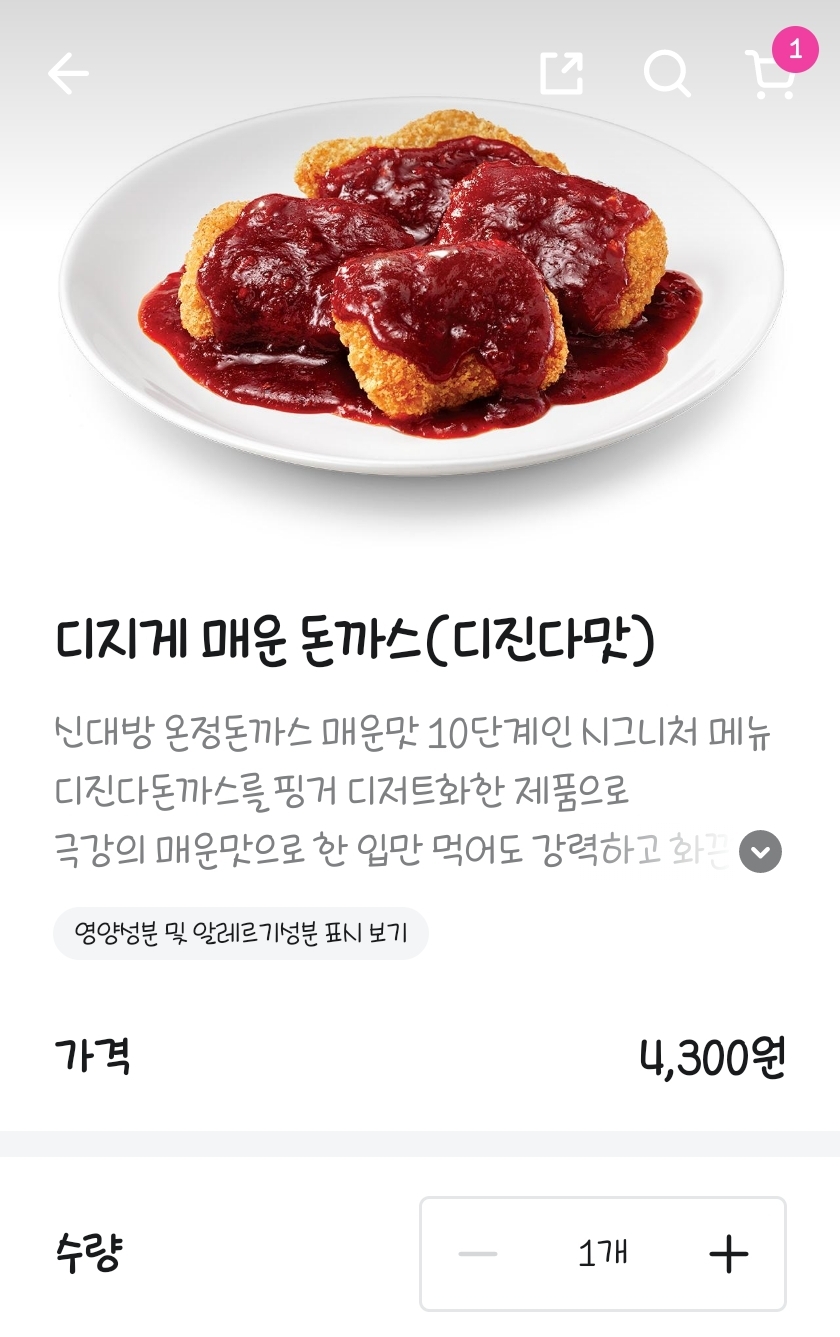Expand the full product description
Image resolution: width=840 pixels, height=1337 pixels.
click(760, 852)
